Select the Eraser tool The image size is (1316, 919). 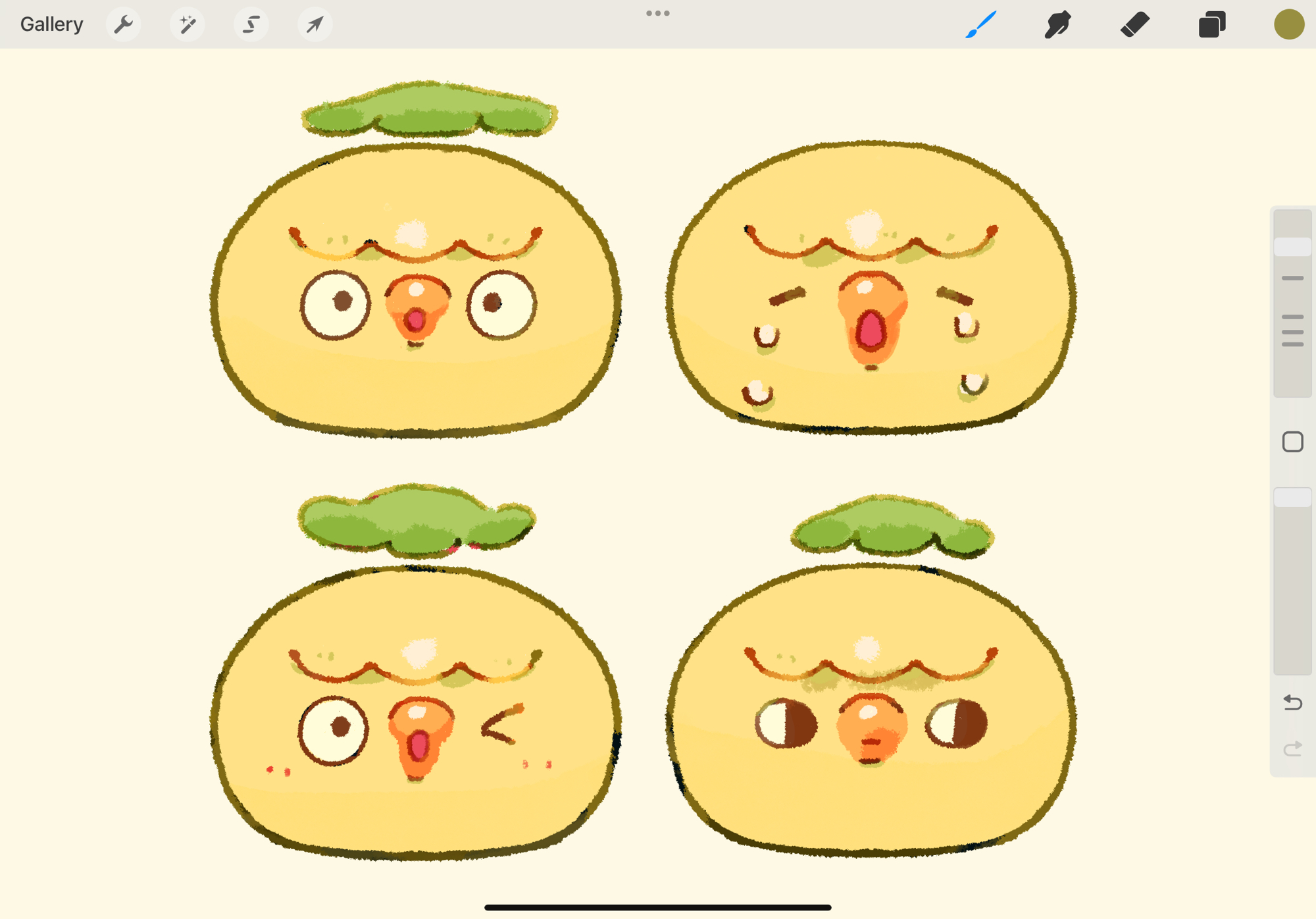click(1134, 24)
